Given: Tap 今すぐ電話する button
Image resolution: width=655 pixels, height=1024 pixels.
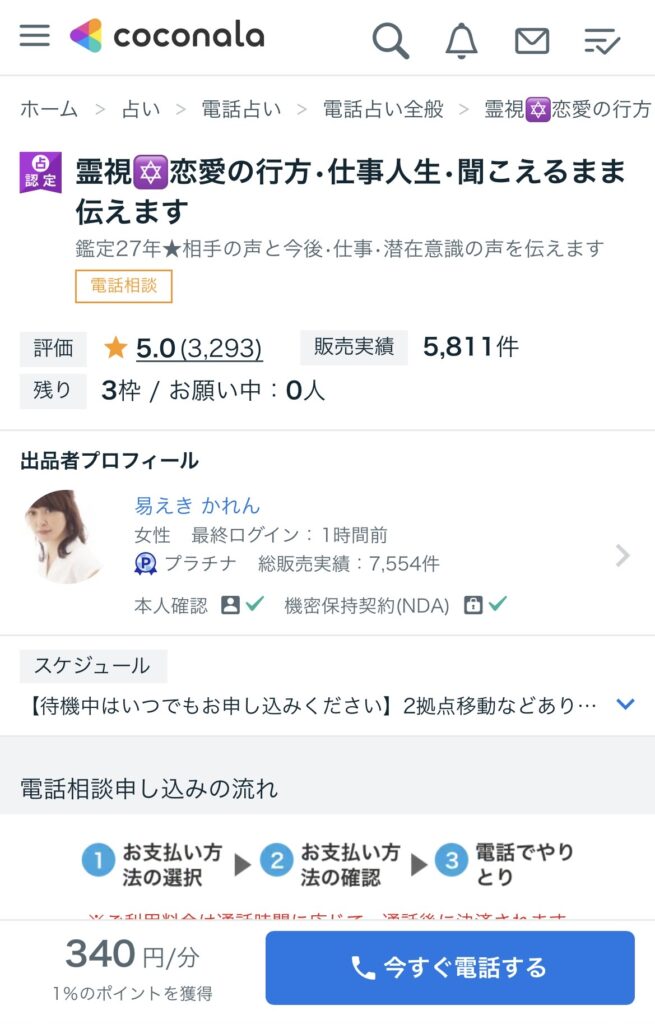Looking at the screenshot, I should tap(449, 967).
